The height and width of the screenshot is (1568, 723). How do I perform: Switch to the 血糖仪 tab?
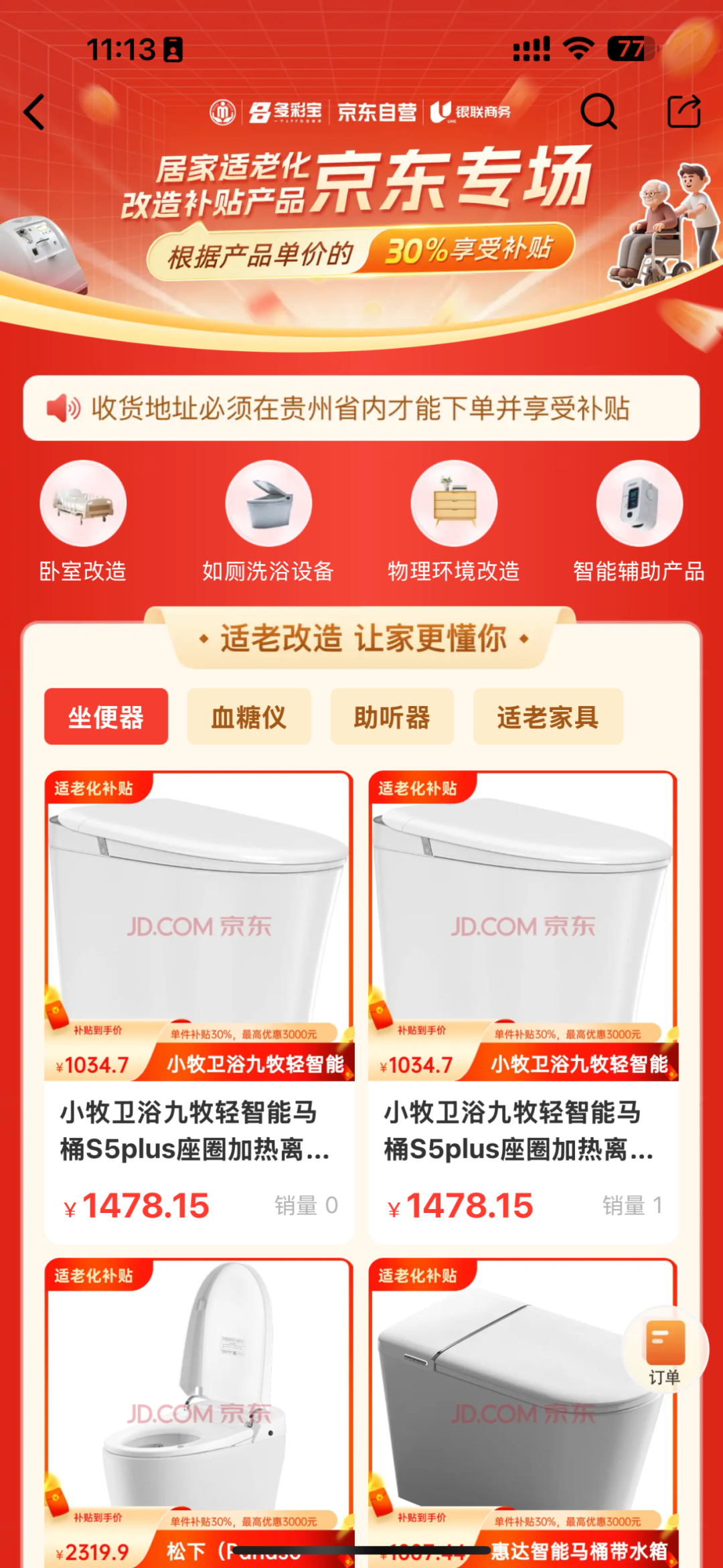(248, 717)
